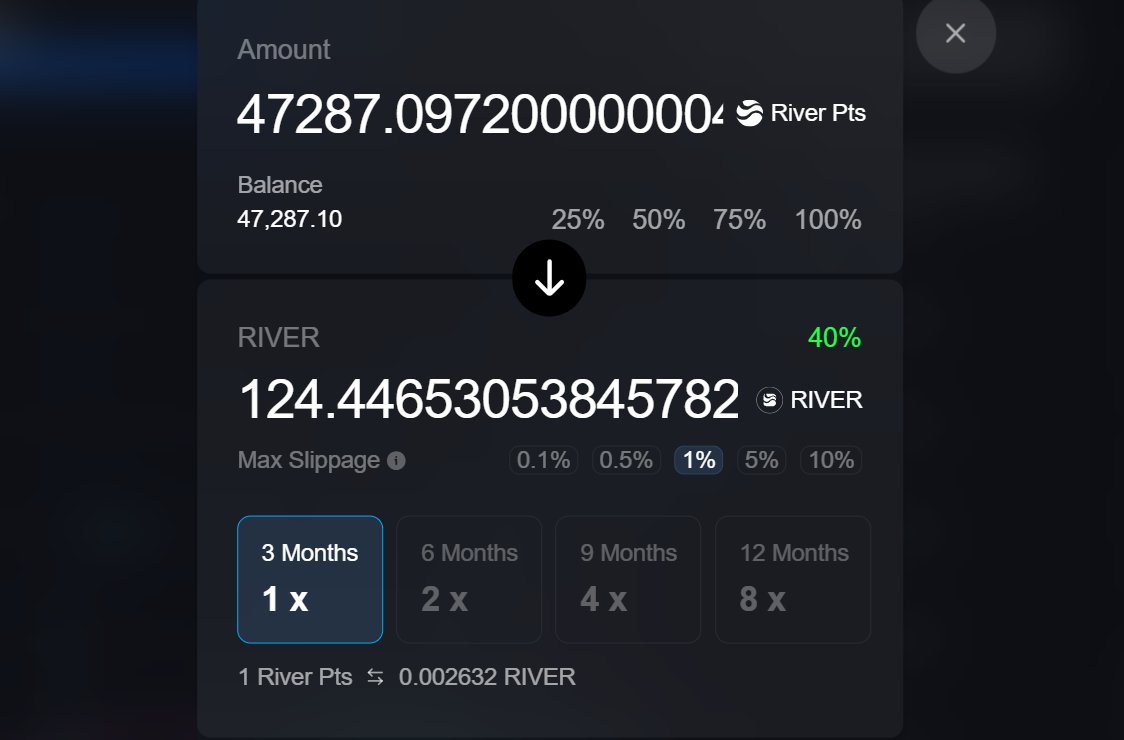Set max slippage to 0.1%
This screenshot has height=740, width=1124.
pos(544,460)
